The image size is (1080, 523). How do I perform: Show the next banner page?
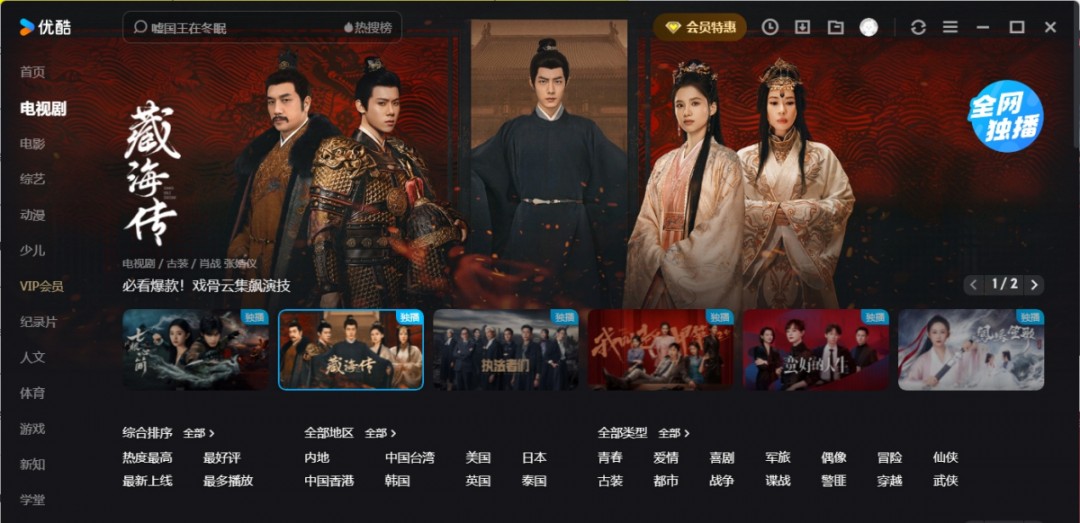tap(1034, 285)
